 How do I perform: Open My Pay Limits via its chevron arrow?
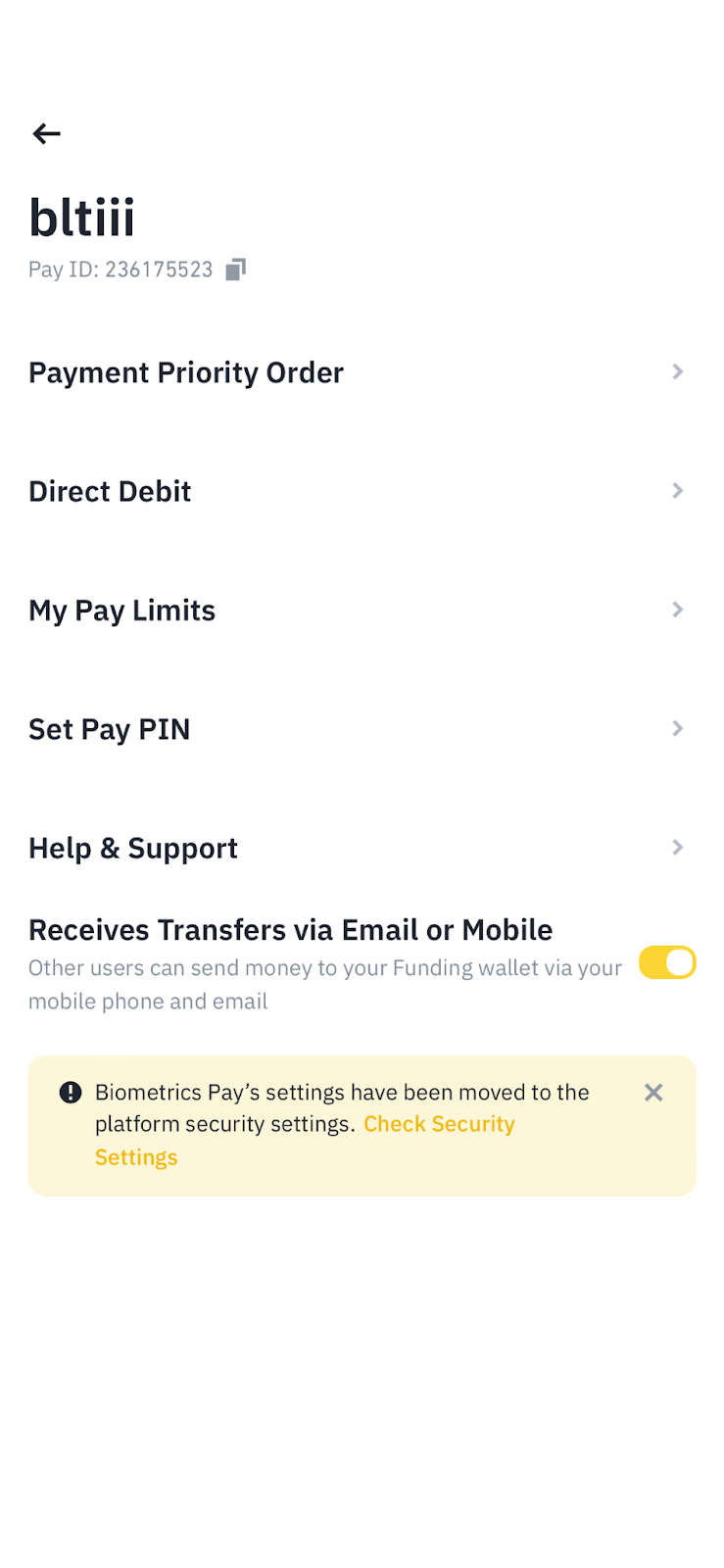pos(677,610)
